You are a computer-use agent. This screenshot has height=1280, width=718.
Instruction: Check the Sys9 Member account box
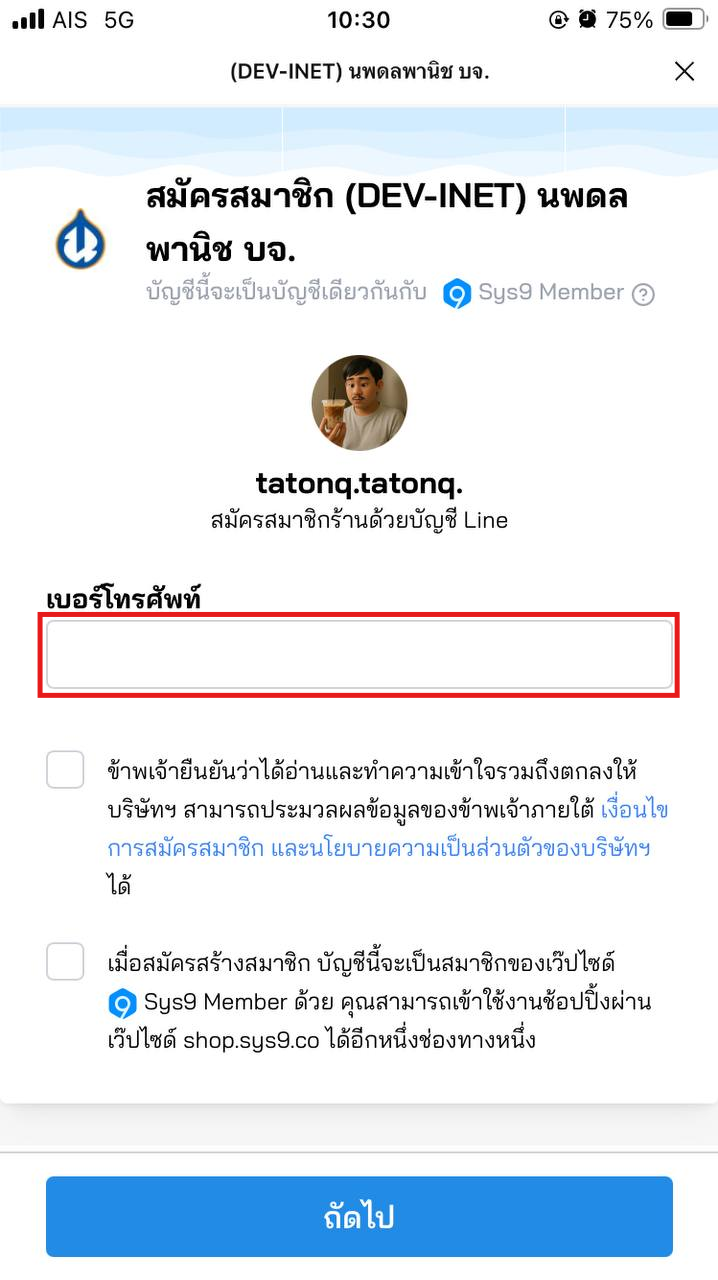coord(65,962)
